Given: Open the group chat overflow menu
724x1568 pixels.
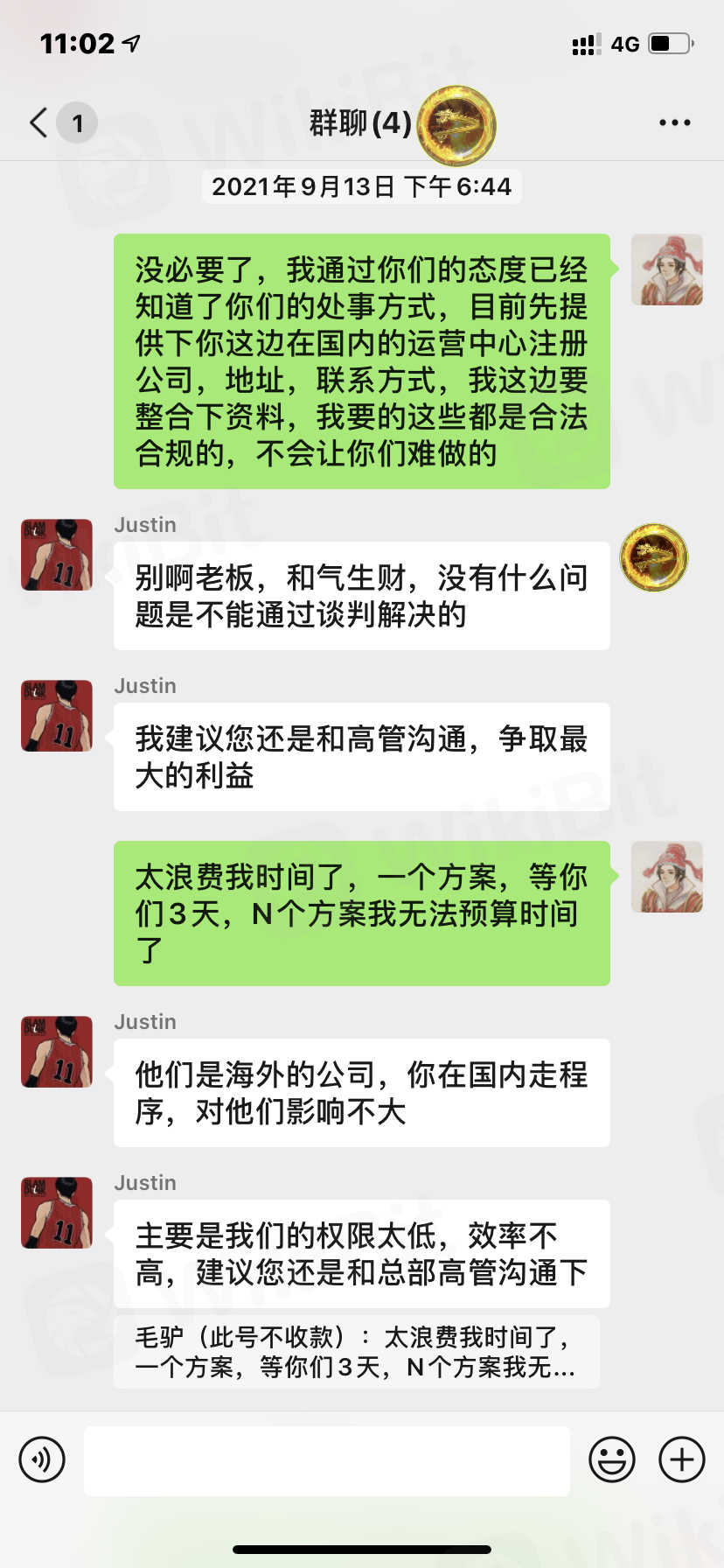Looking at the screenshot, I should [674, 122].
